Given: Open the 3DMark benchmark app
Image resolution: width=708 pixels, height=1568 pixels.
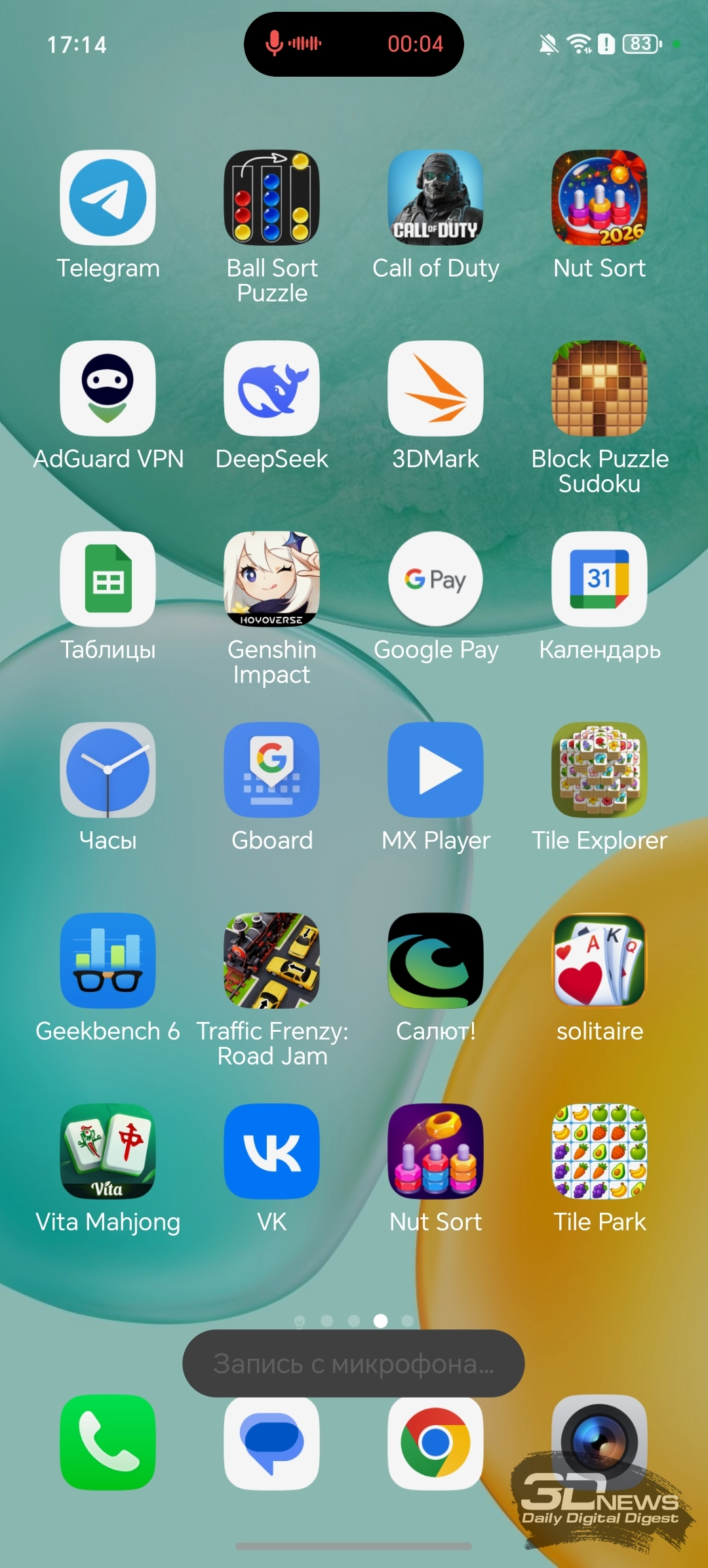Looking at the screenshot, I should 435,389.
